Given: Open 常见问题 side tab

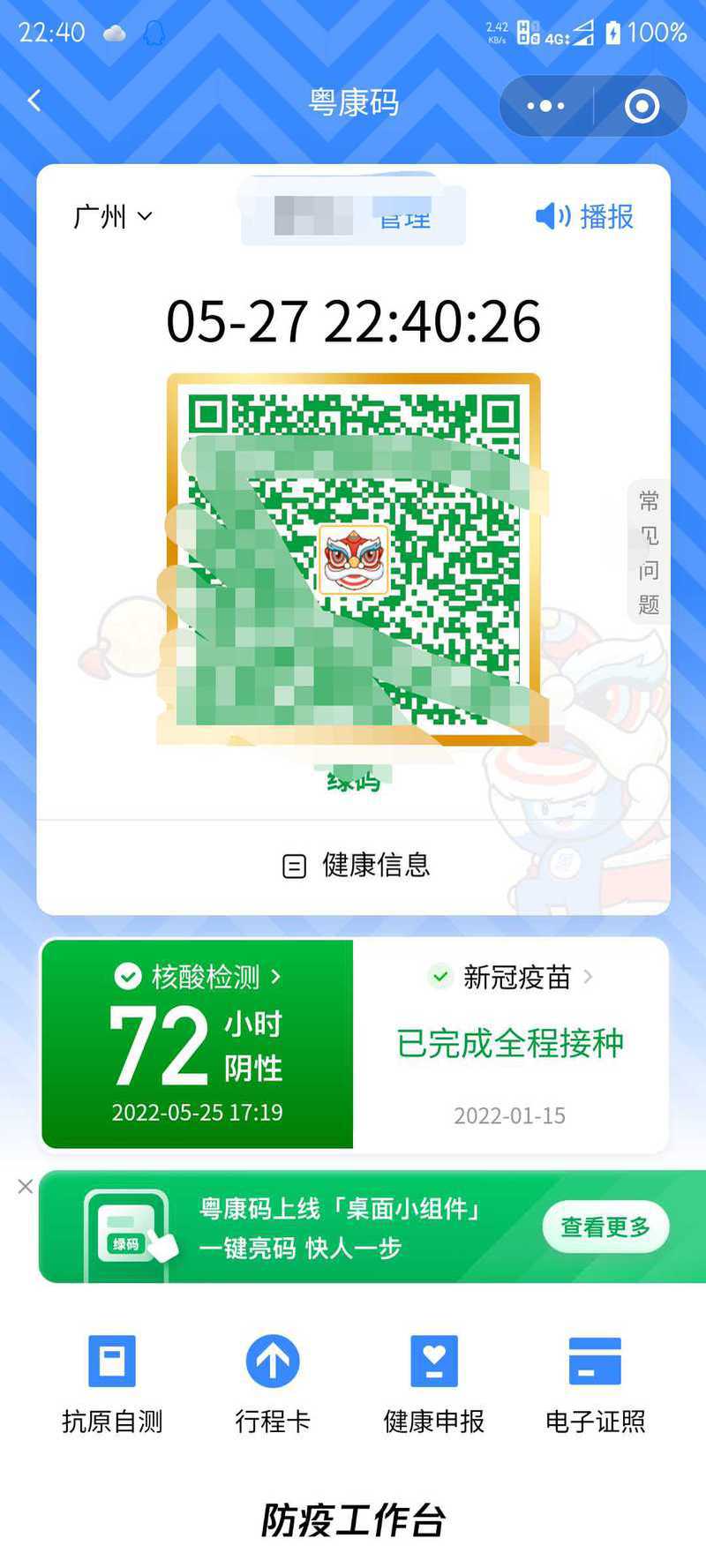Looking at the screenshot, I should coord(649,552).
